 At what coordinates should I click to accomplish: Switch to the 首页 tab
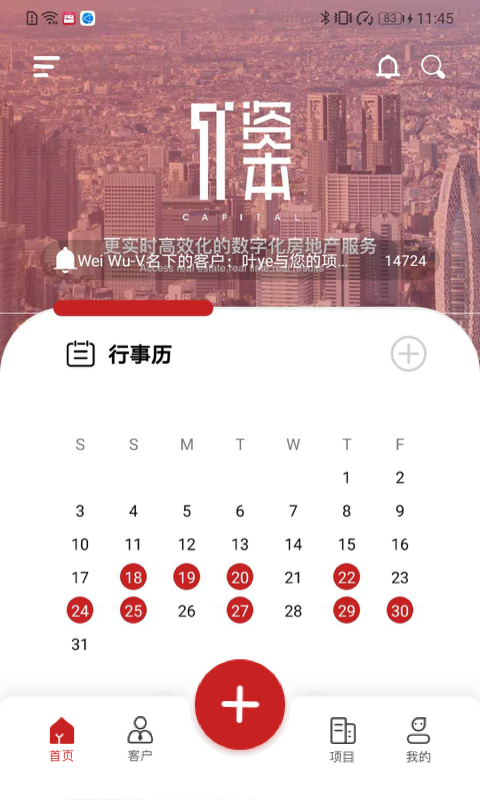(x=61, y=739)
